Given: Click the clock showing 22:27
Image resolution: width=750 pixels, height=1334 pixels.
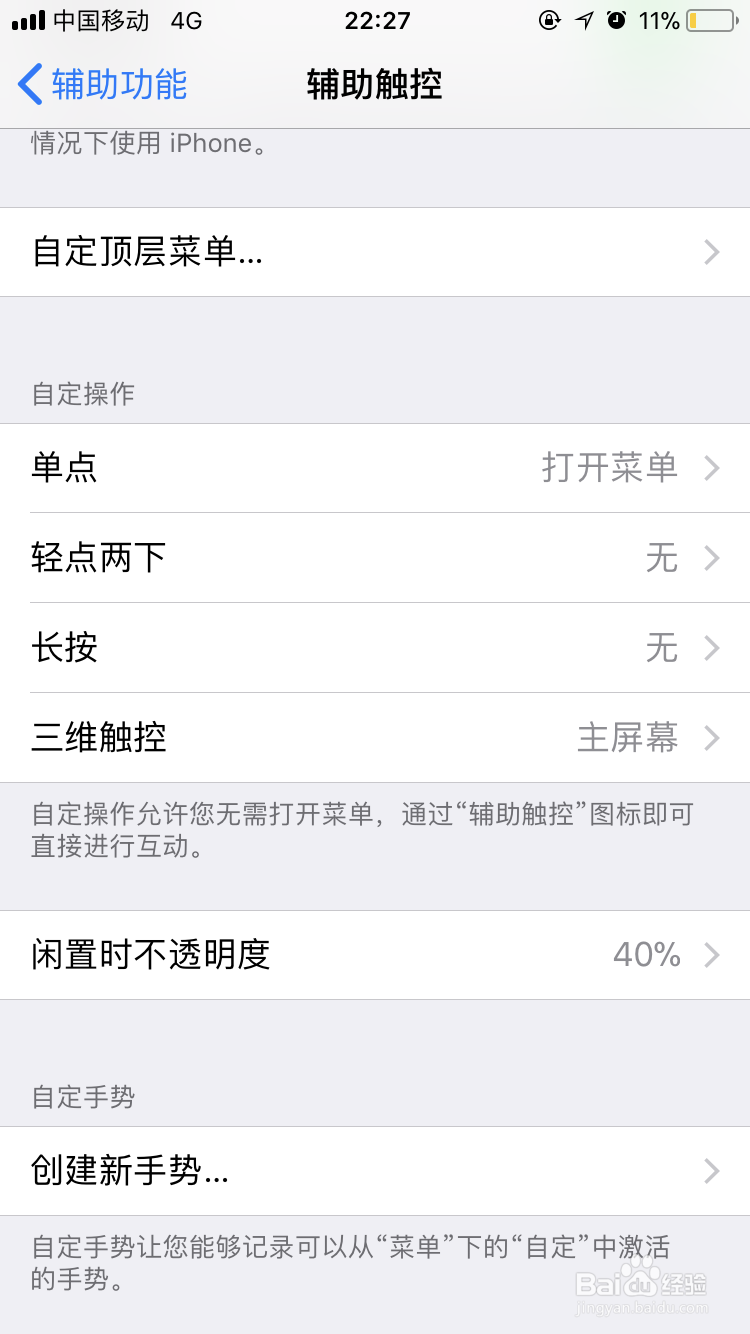Looking at the screenshot, I should click(x=377, y=20).
